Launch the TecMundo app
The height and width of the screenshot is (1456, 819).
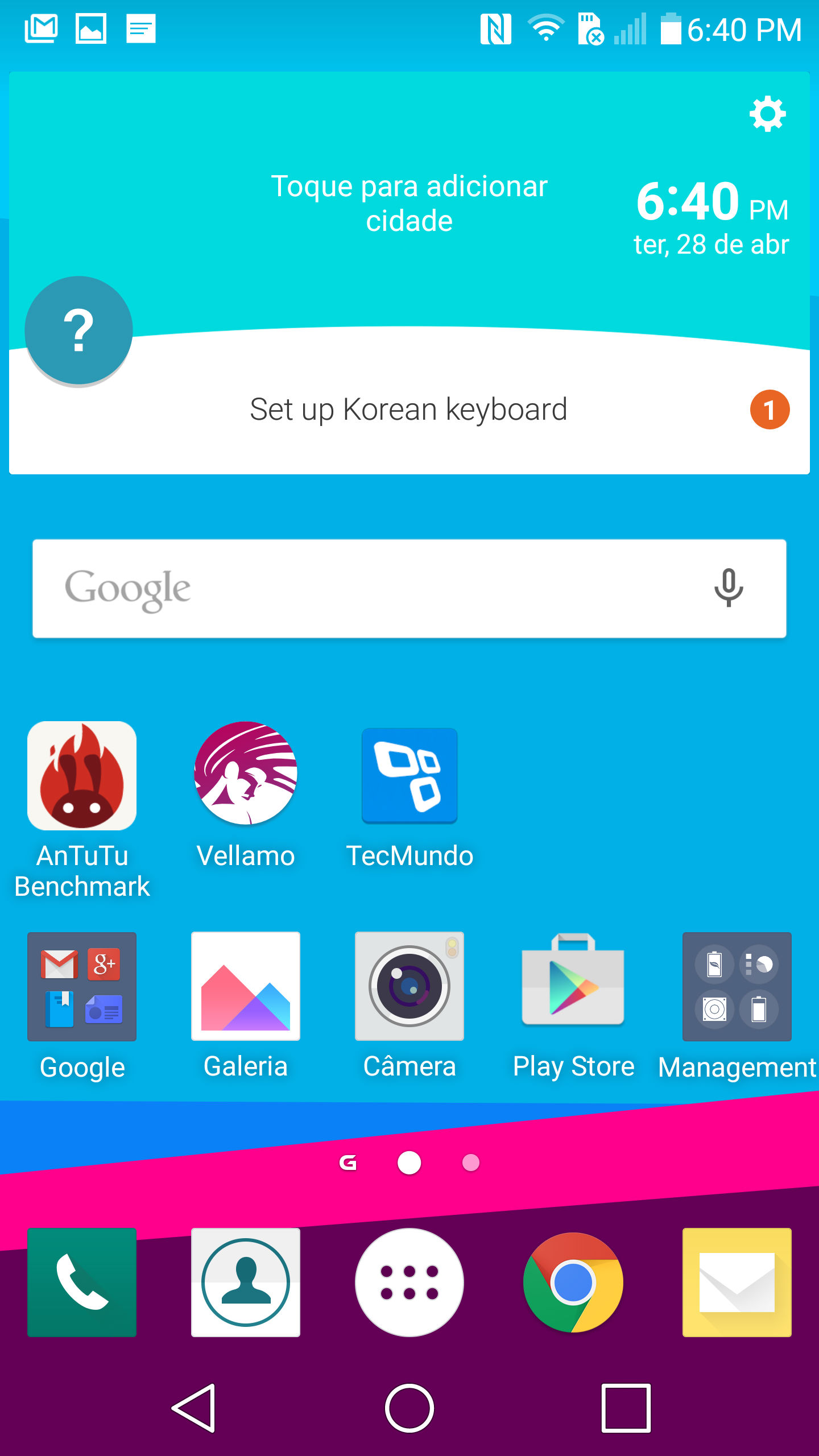(x=409, y=775)
